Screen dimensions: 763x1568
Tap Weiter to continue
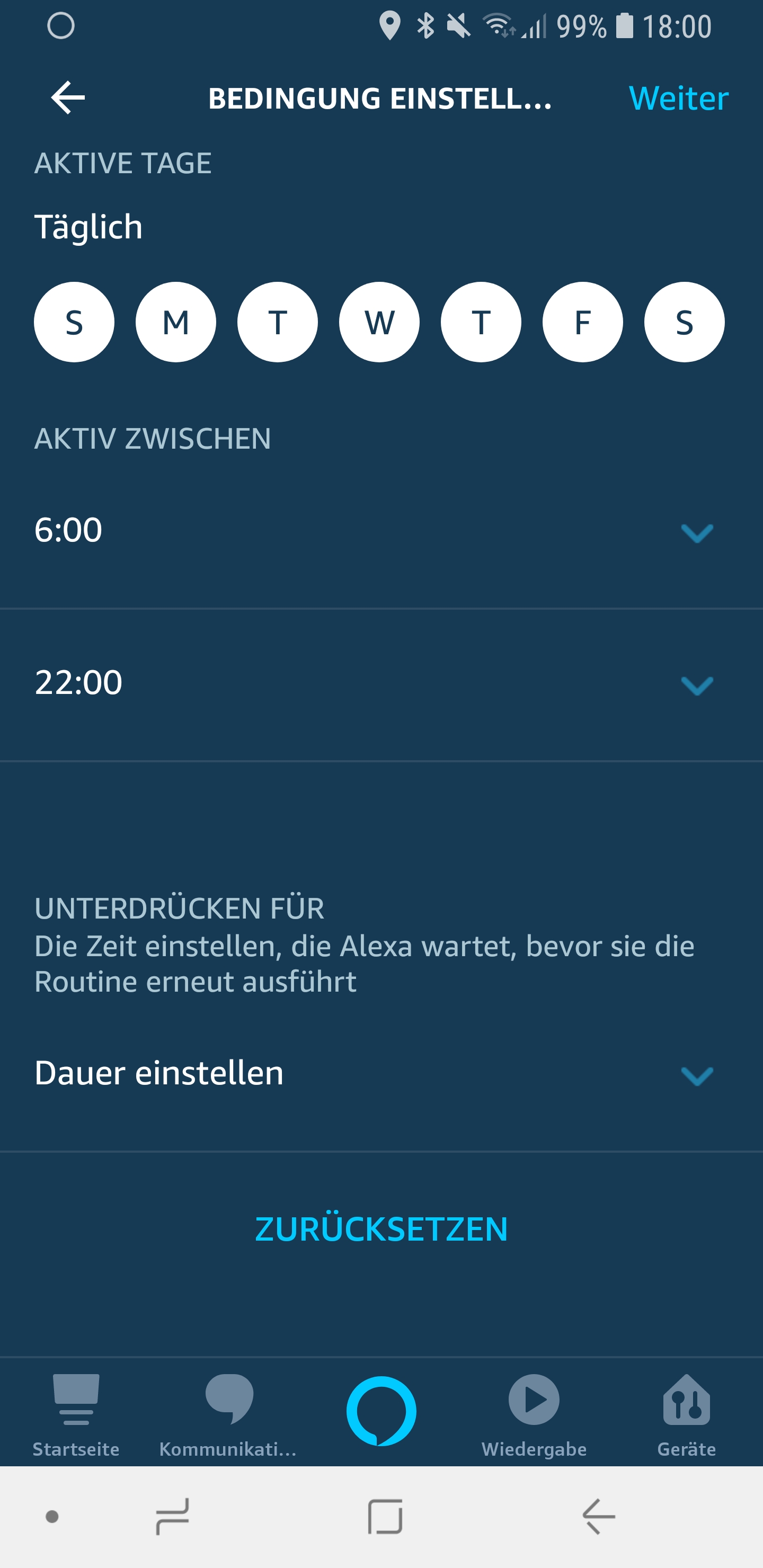pyautogui.click(x=678, y=98)
